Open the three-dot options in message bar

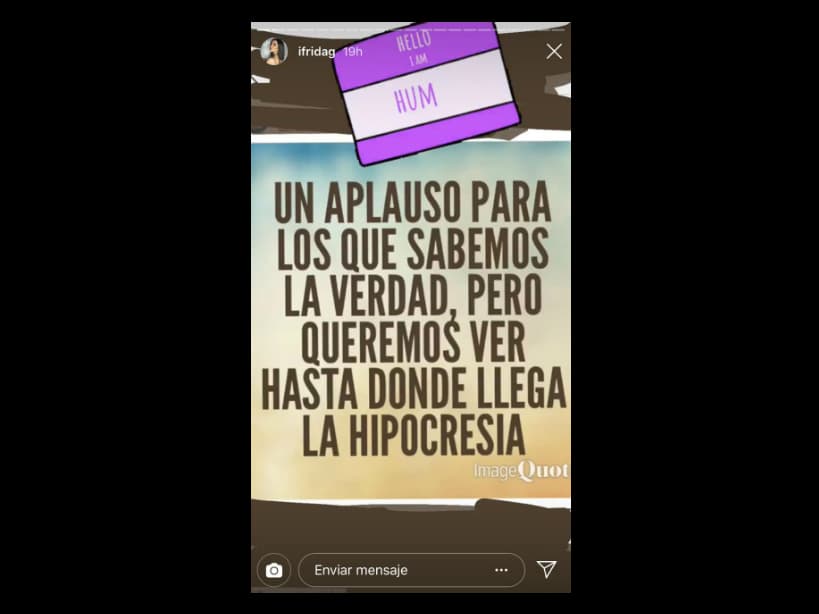pyautogui.click(x=501, y=570)
